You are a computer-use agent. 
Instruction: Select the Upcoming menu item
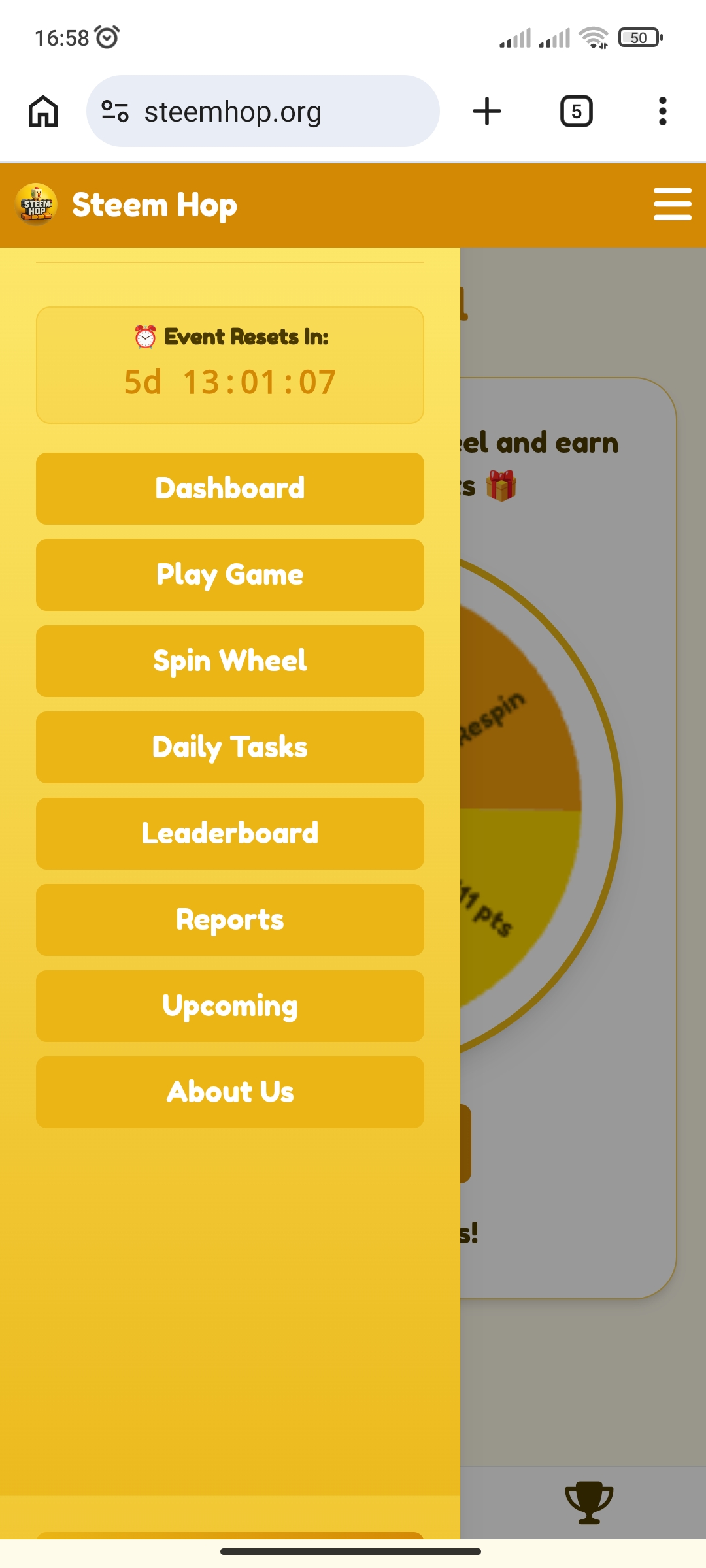pyautogui.click(x=230, y=1006)
